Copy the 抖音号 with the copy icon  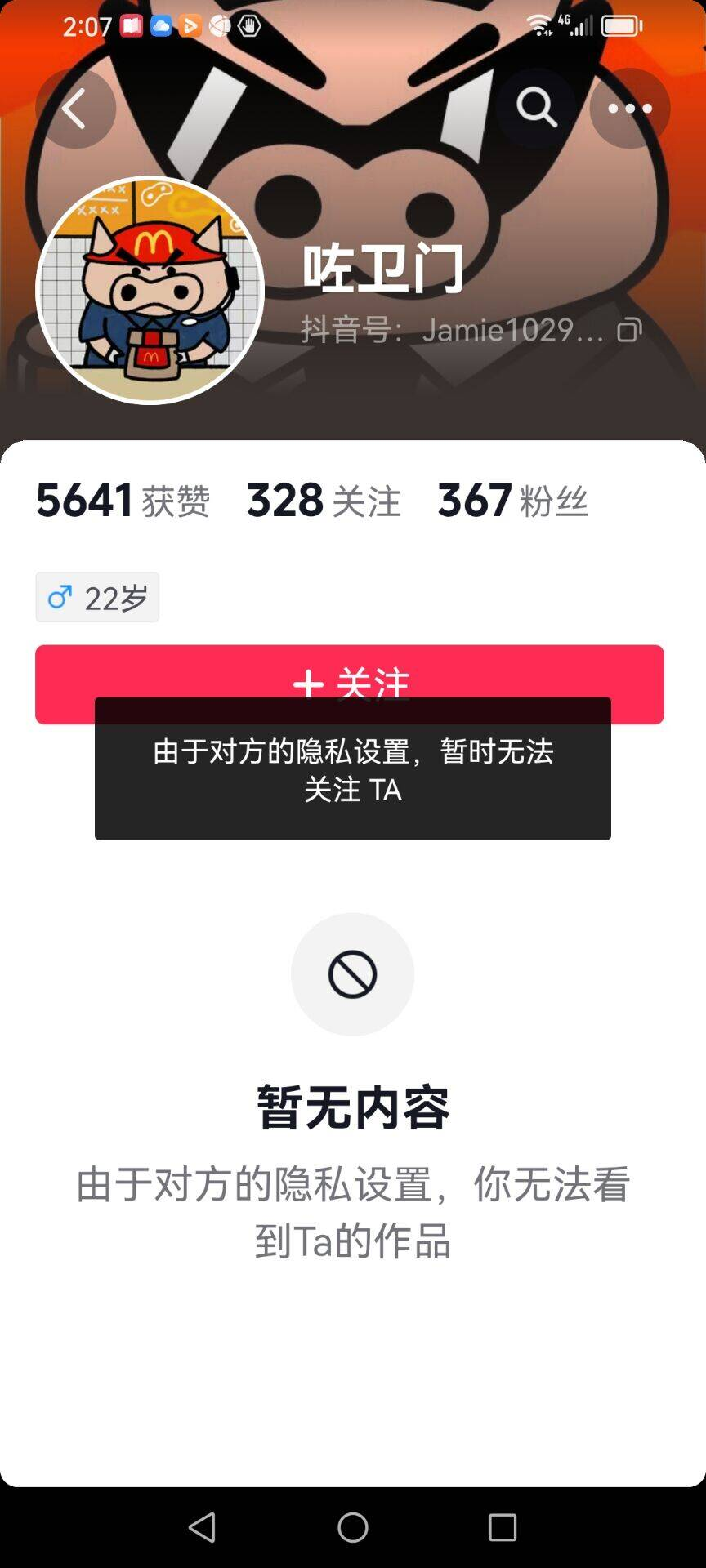click(629, 330)
